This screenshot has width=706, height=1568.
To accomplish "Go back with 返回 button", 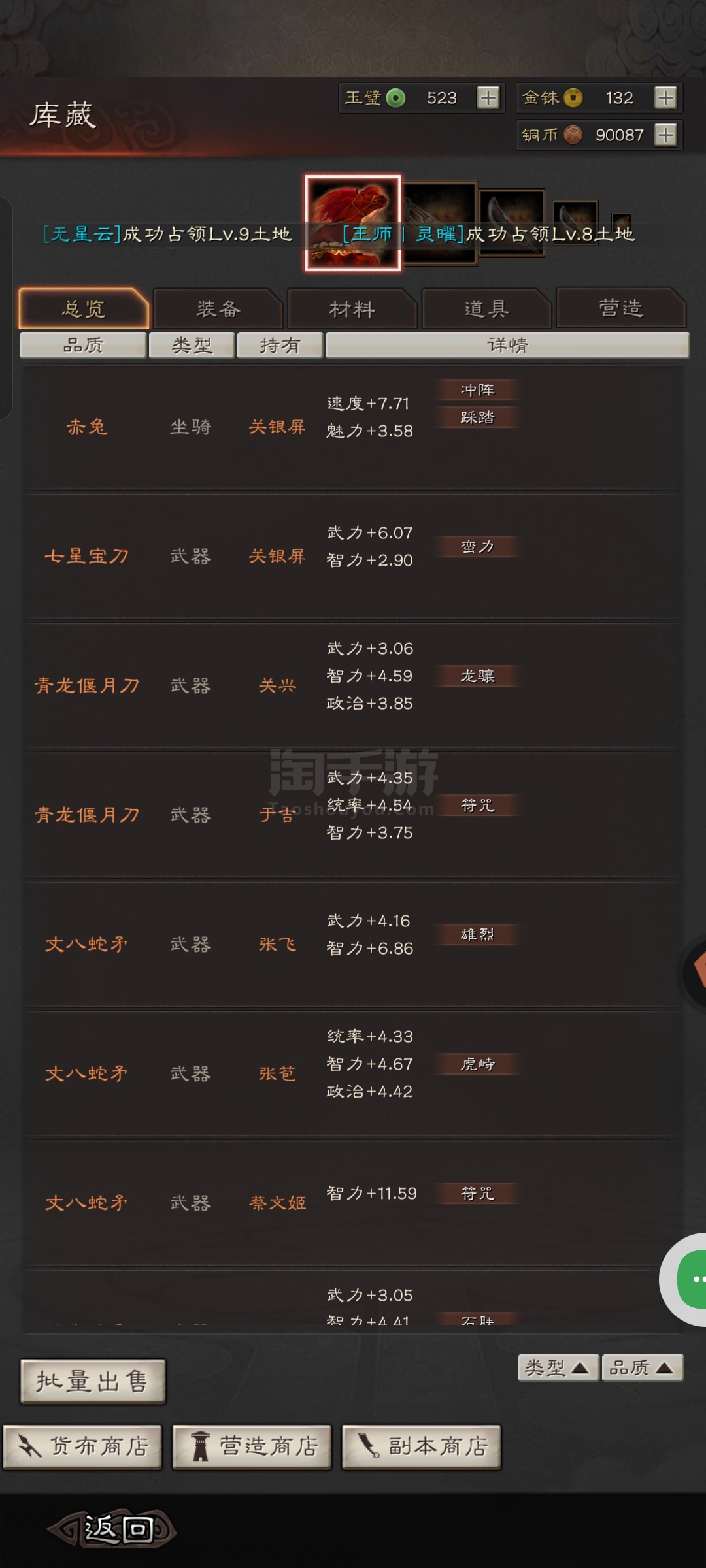I will click(112, 1529).
